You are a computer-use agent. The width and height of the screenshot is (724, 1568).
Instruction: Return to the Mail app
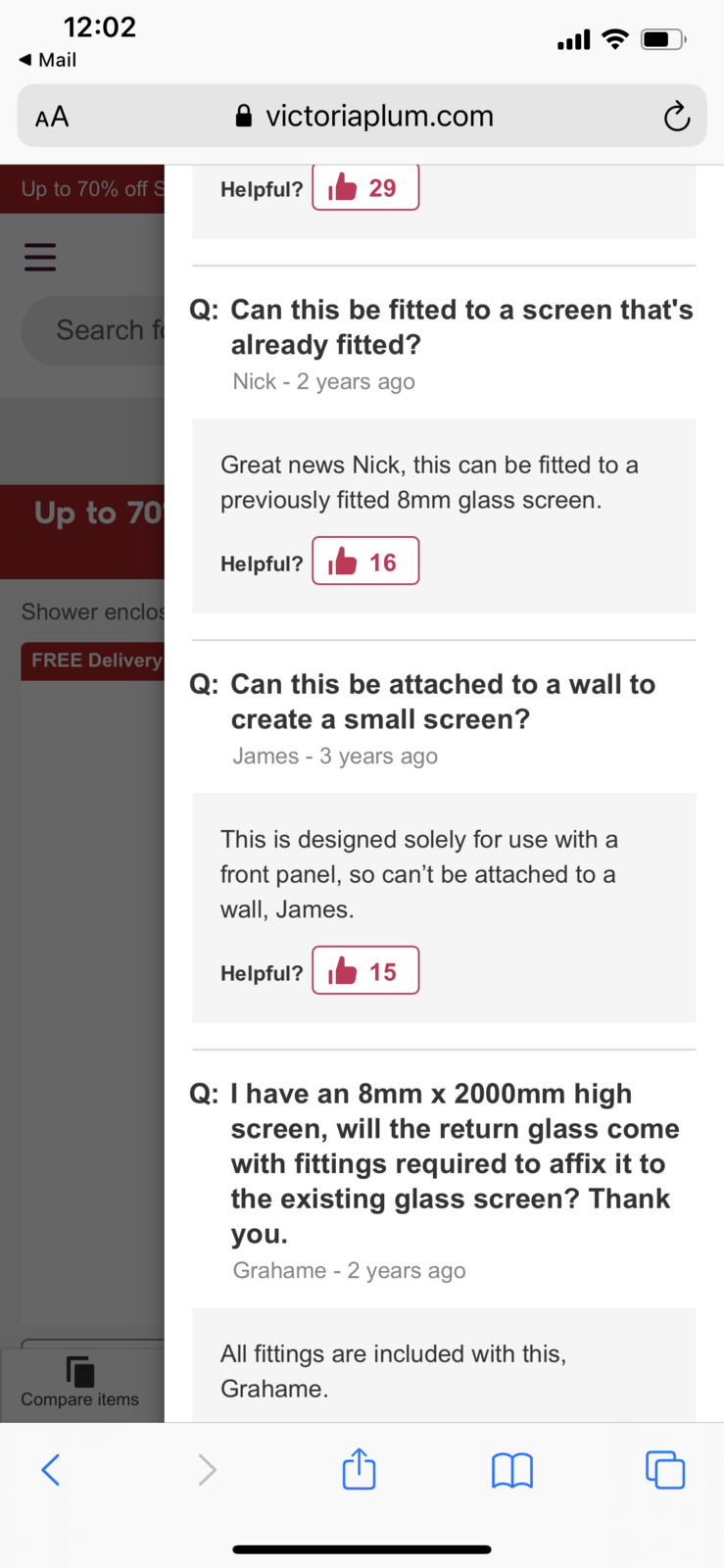[47, 60]
